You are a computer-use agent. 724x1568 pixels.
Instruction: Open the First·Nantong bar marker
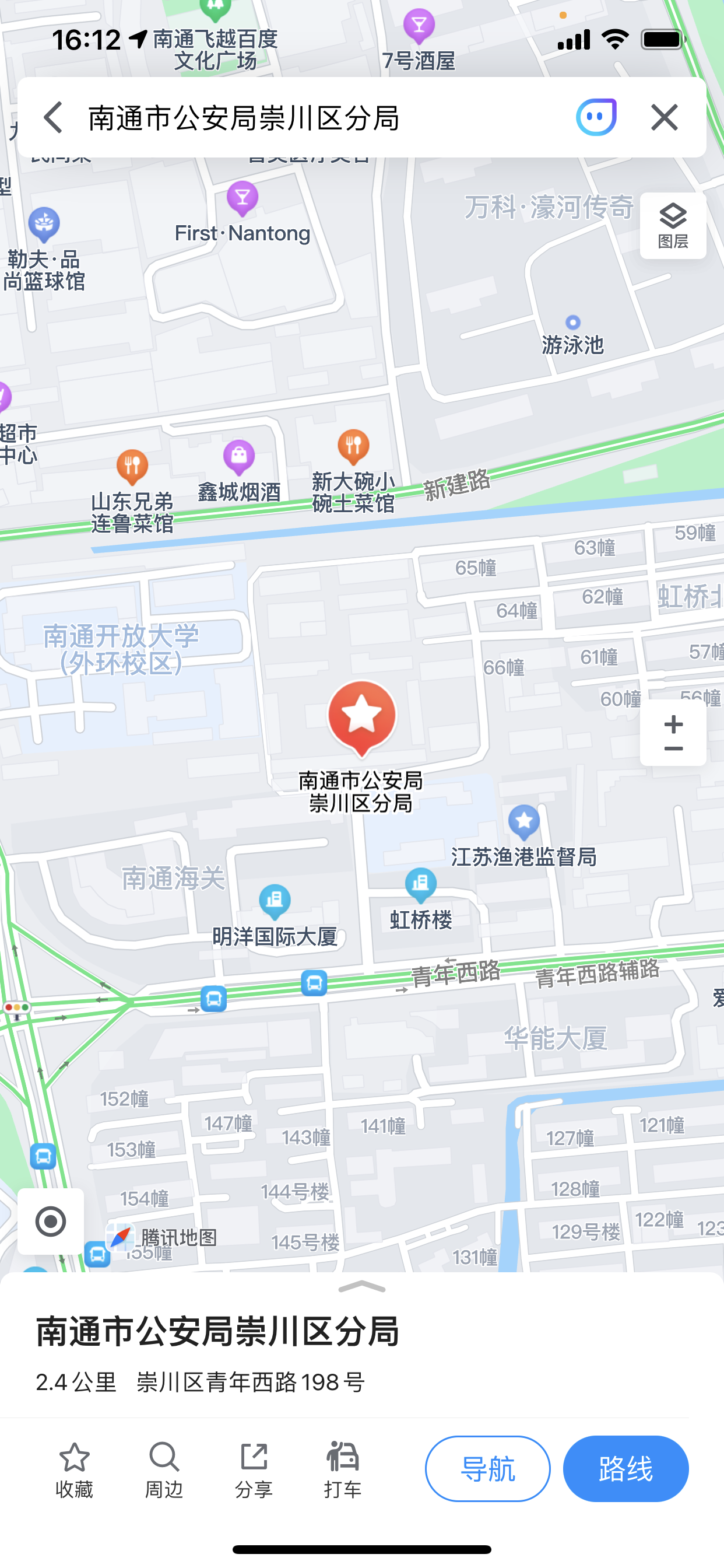(242, 198)
